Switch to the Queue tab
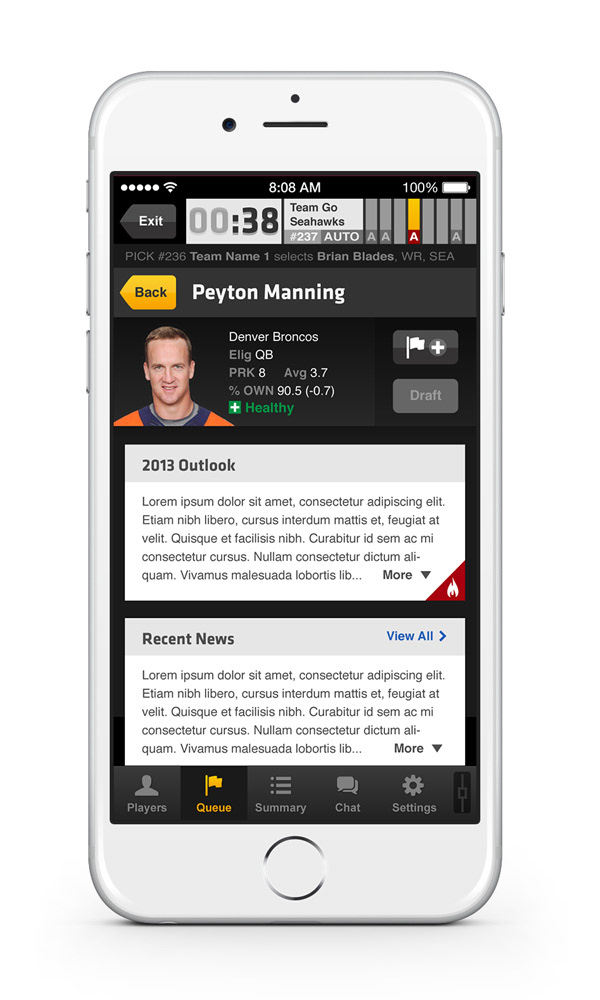 coord(214,793)
